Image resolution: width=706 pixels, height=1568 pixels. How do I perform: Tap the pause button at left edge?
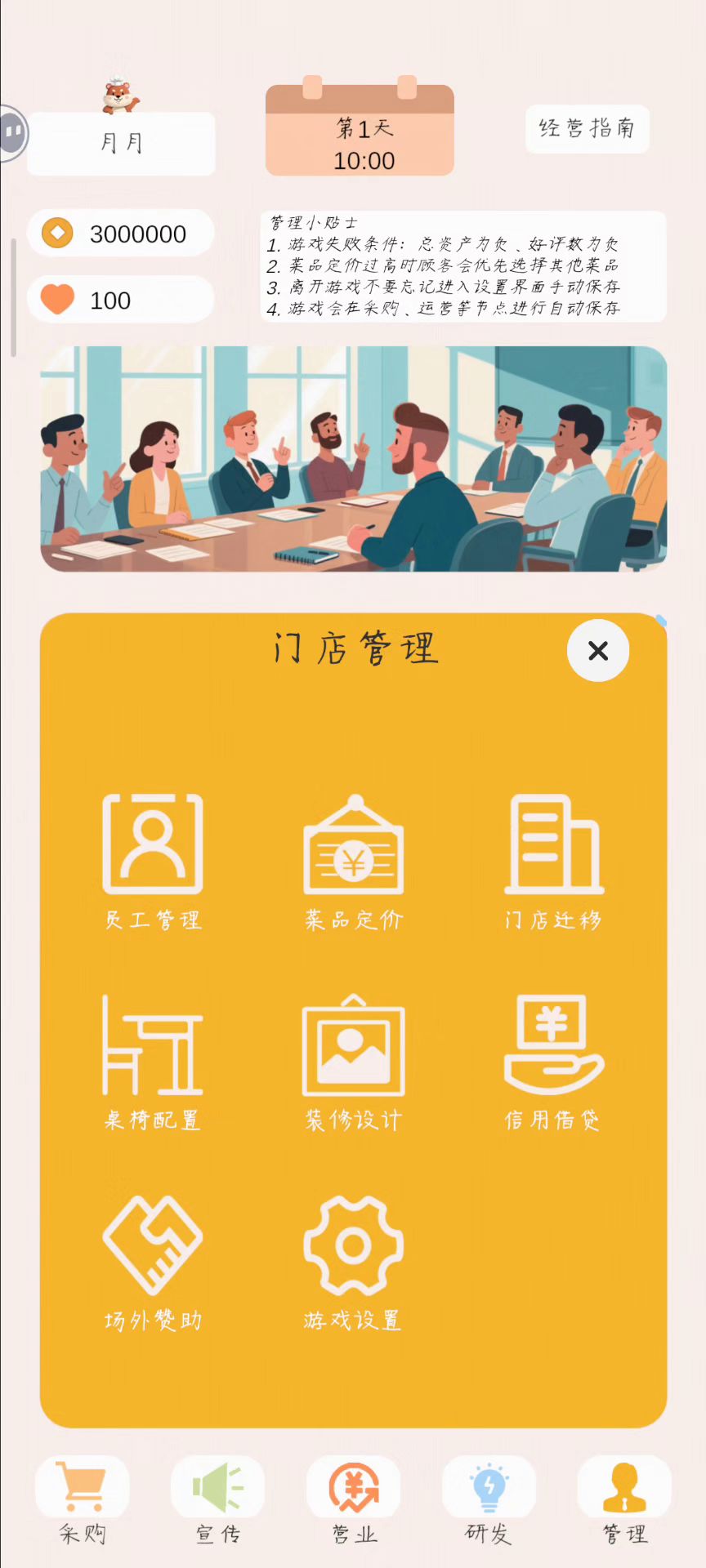coord(13,132)
